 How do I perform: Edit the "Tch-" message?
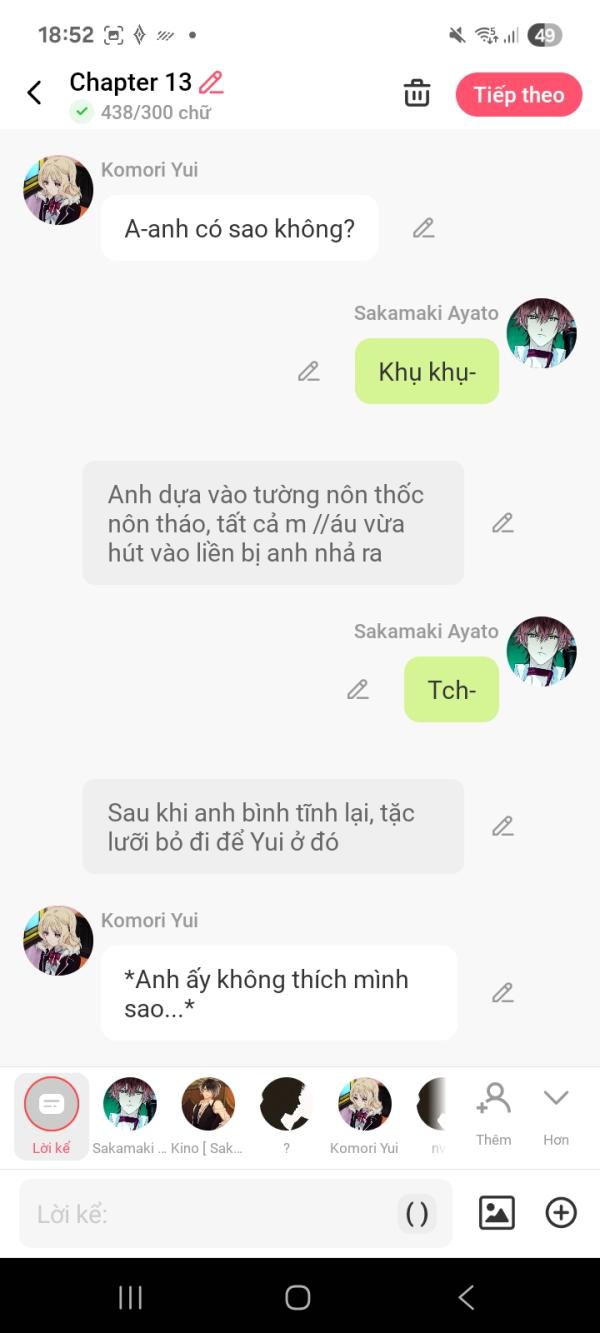coord(358,689)
